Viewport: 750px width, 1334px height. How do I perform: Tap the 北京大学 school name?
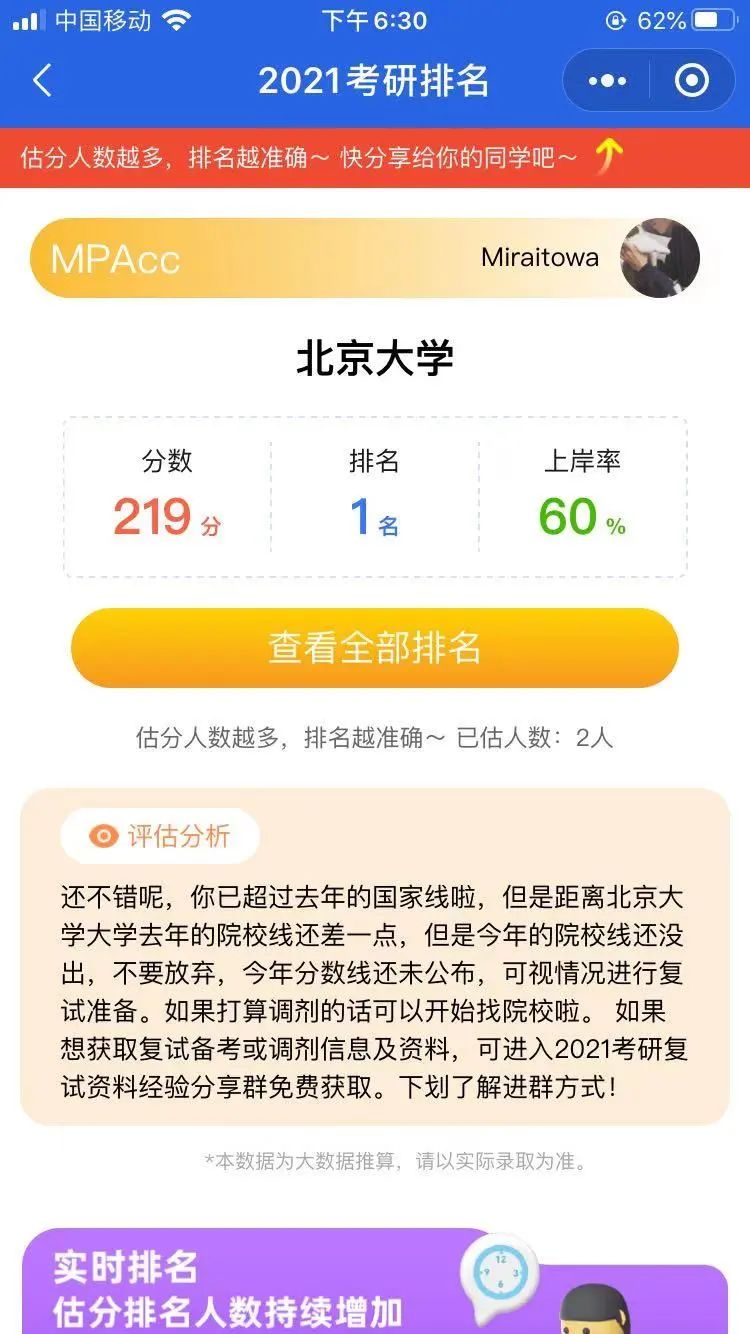[x=375, y=358]
